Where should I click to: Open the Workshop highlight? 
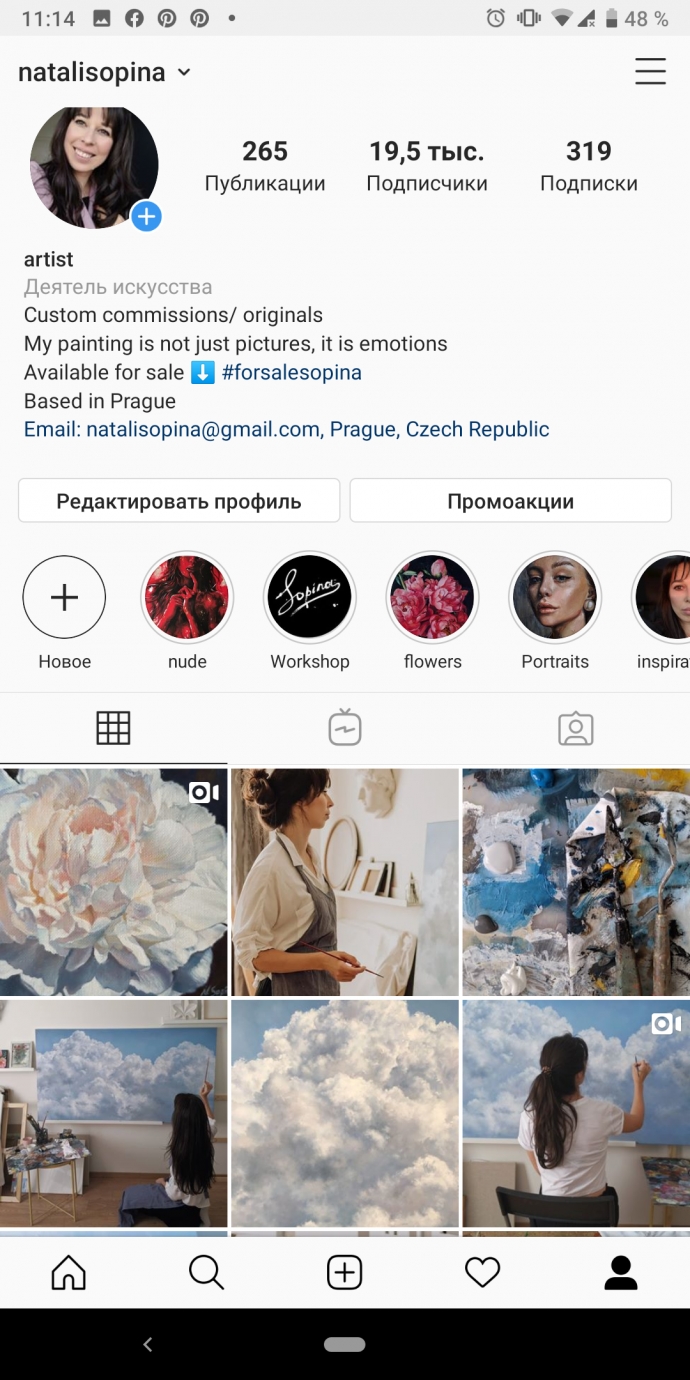click(x=310, y=598)
